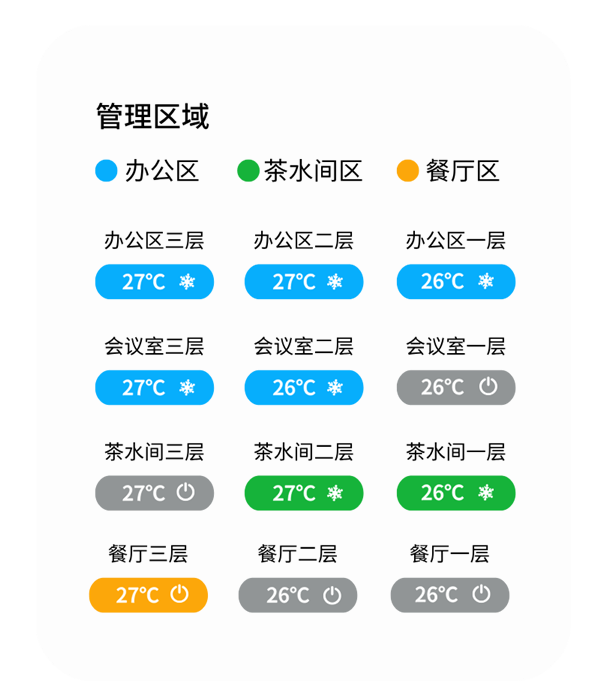Select the 办公区二层 temperature pill
The height and width of the screenshot is (700, 600).
(x=304, y=282)
